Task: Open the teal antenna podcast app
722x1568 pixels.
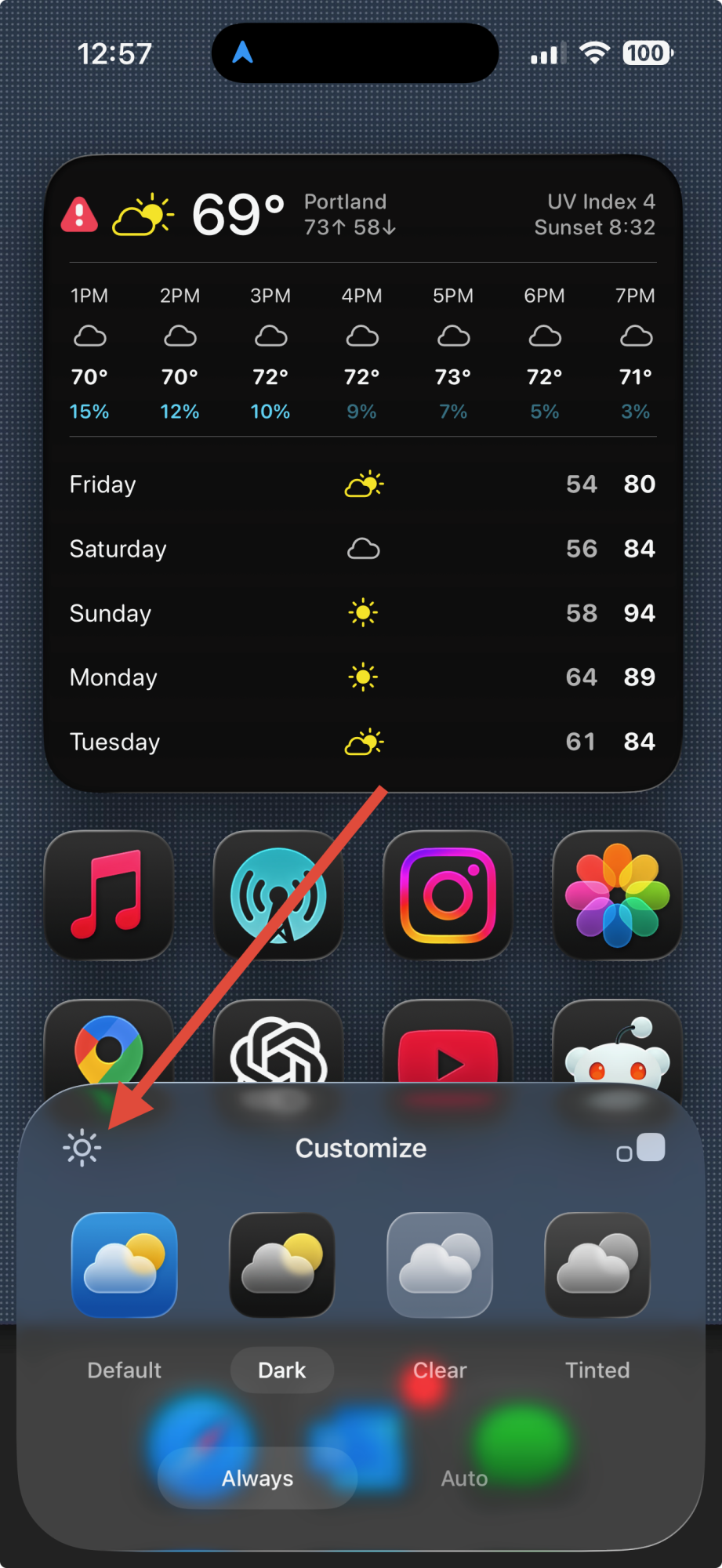Action: [278, 895]
